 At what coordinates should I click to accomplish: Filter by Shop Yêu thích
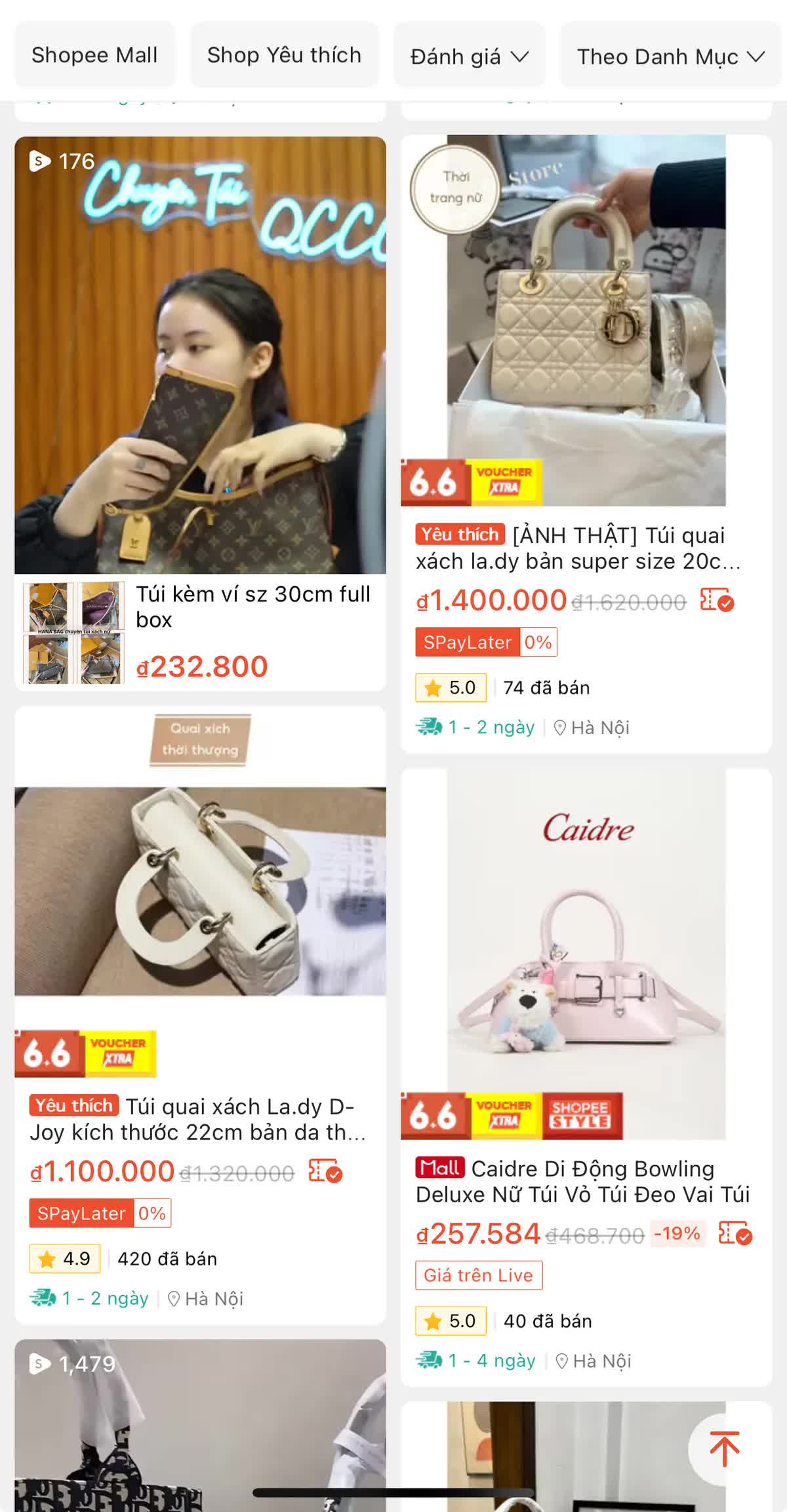click(284, 55)
